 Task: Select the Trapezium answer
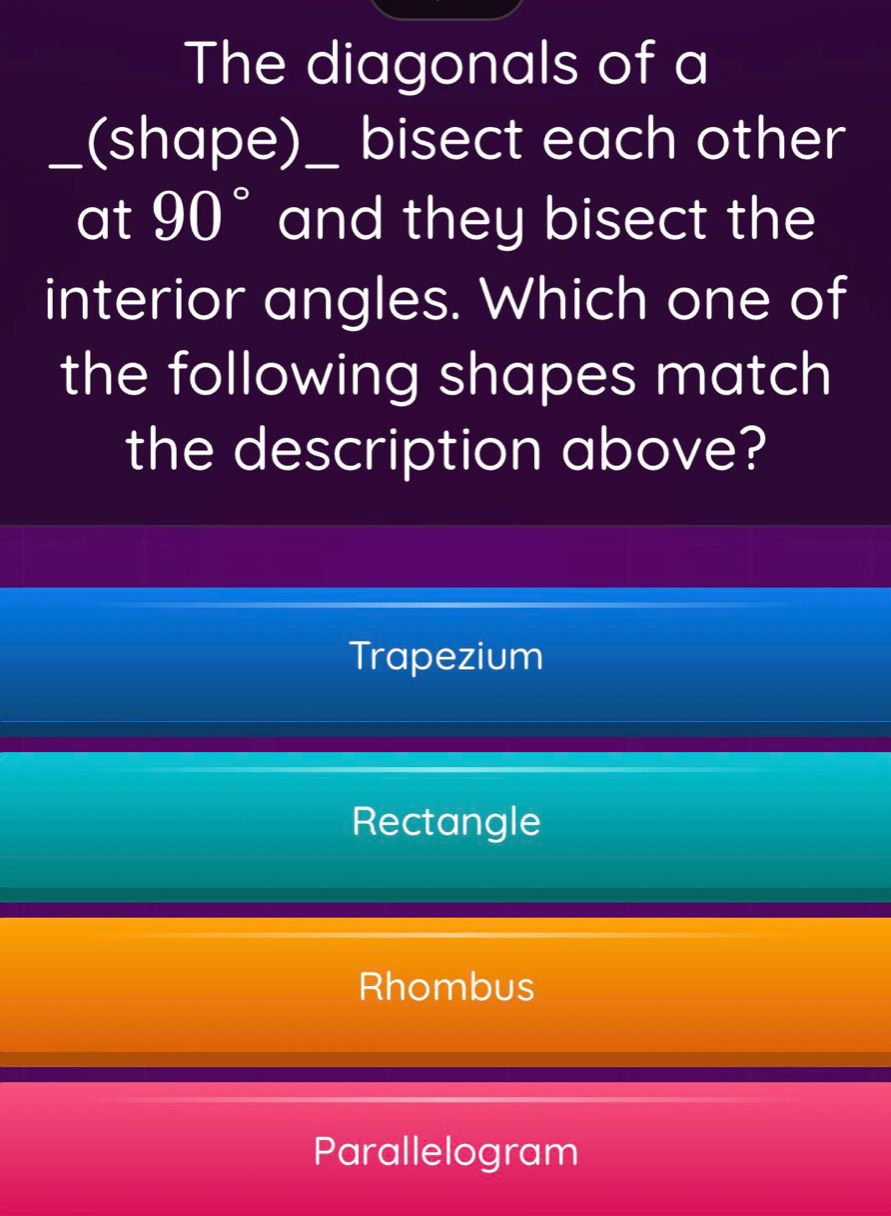coord(446,657)
